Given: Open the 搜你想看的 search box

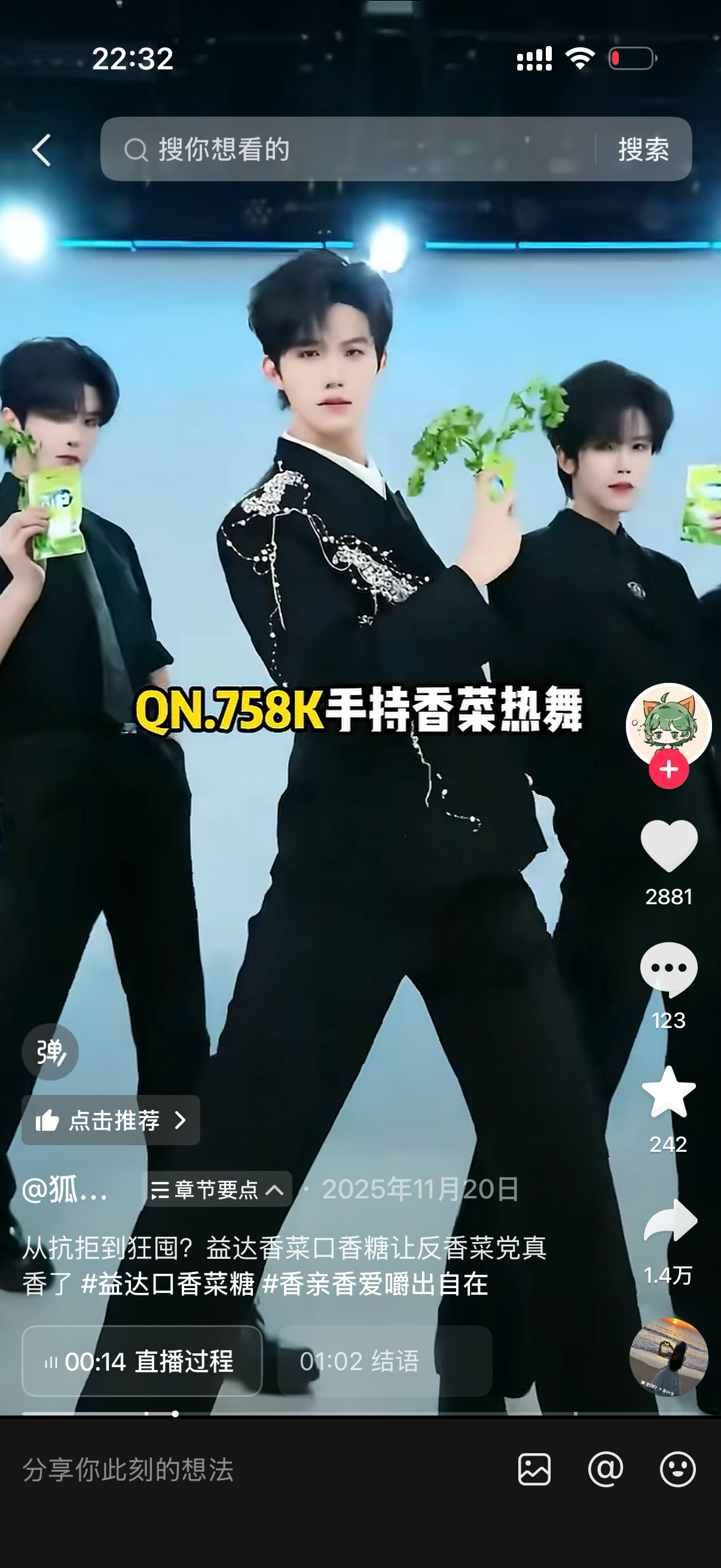Looking at the screenshot, I should pyautogui.click(x=347, y=149).
